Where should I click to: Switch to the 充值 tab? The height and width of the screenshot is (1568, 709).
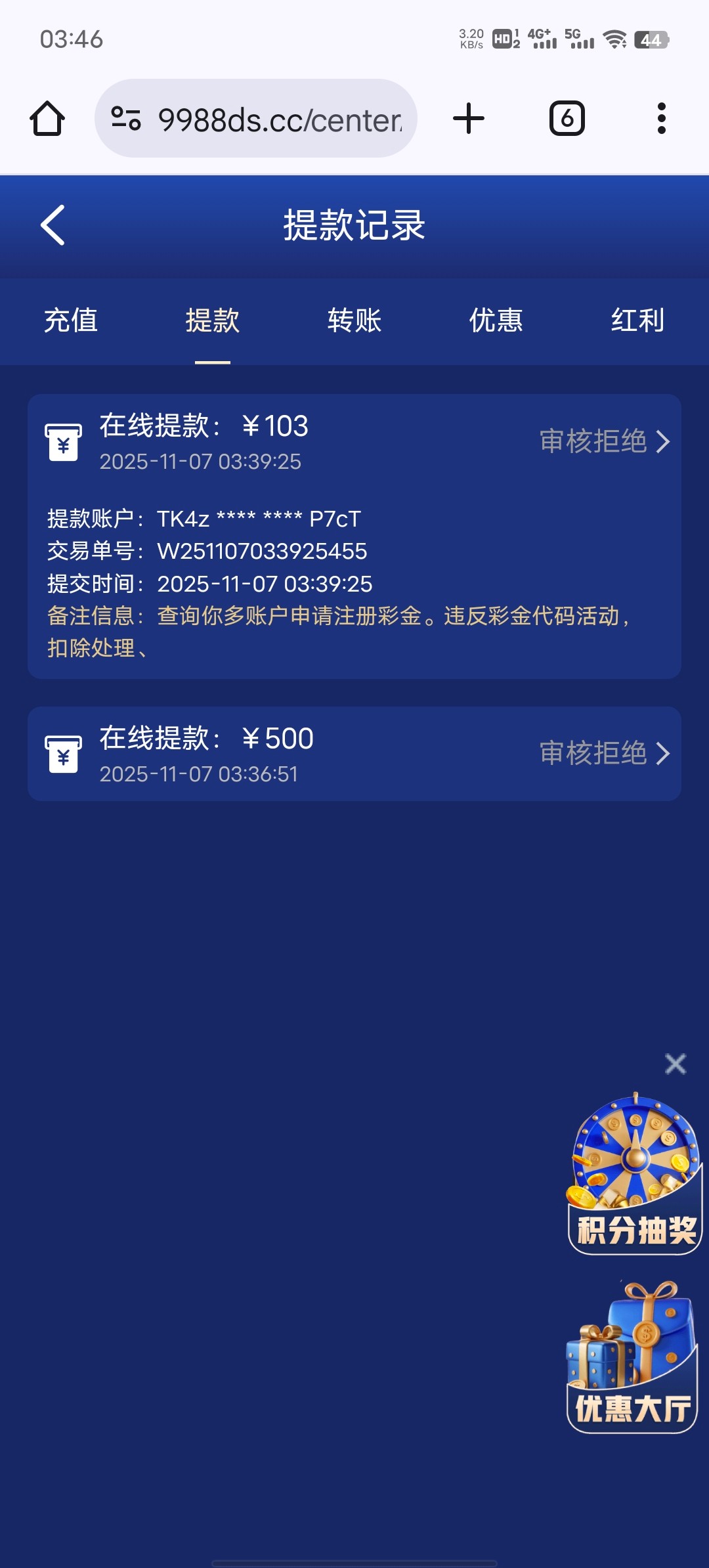click(x=71, y=321)
